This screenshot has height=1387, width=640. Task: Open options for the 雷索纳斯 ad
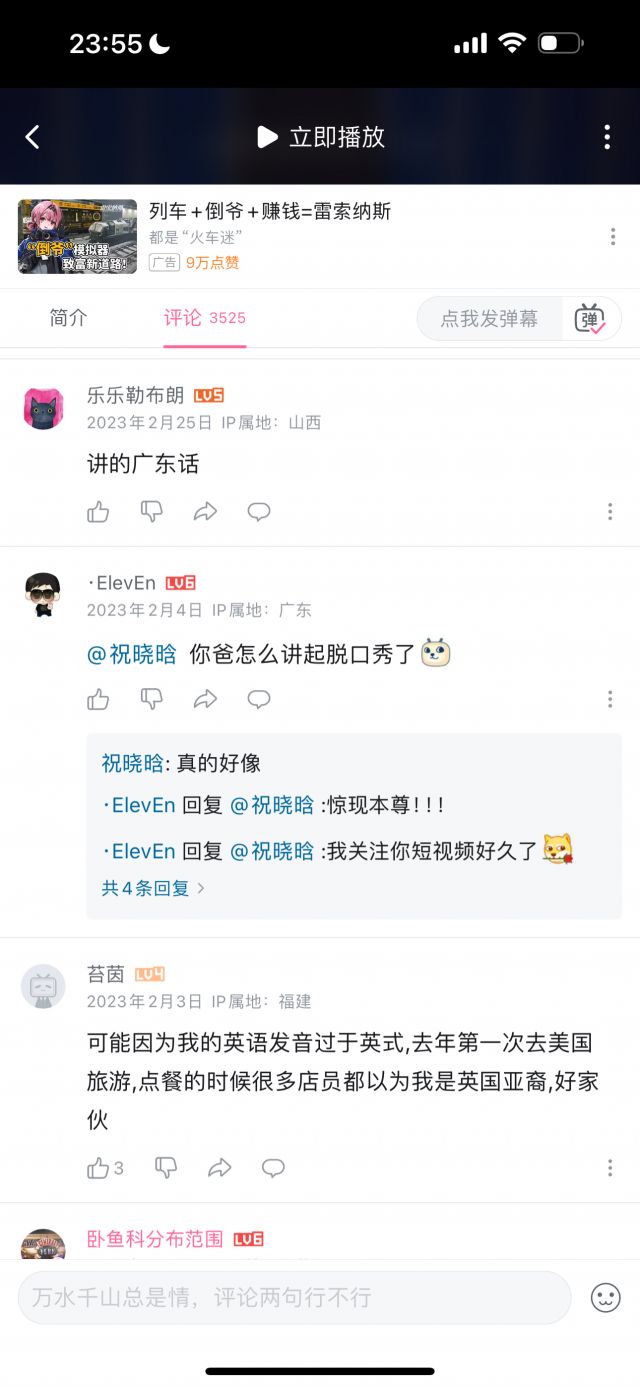click(x=612, y=237)
